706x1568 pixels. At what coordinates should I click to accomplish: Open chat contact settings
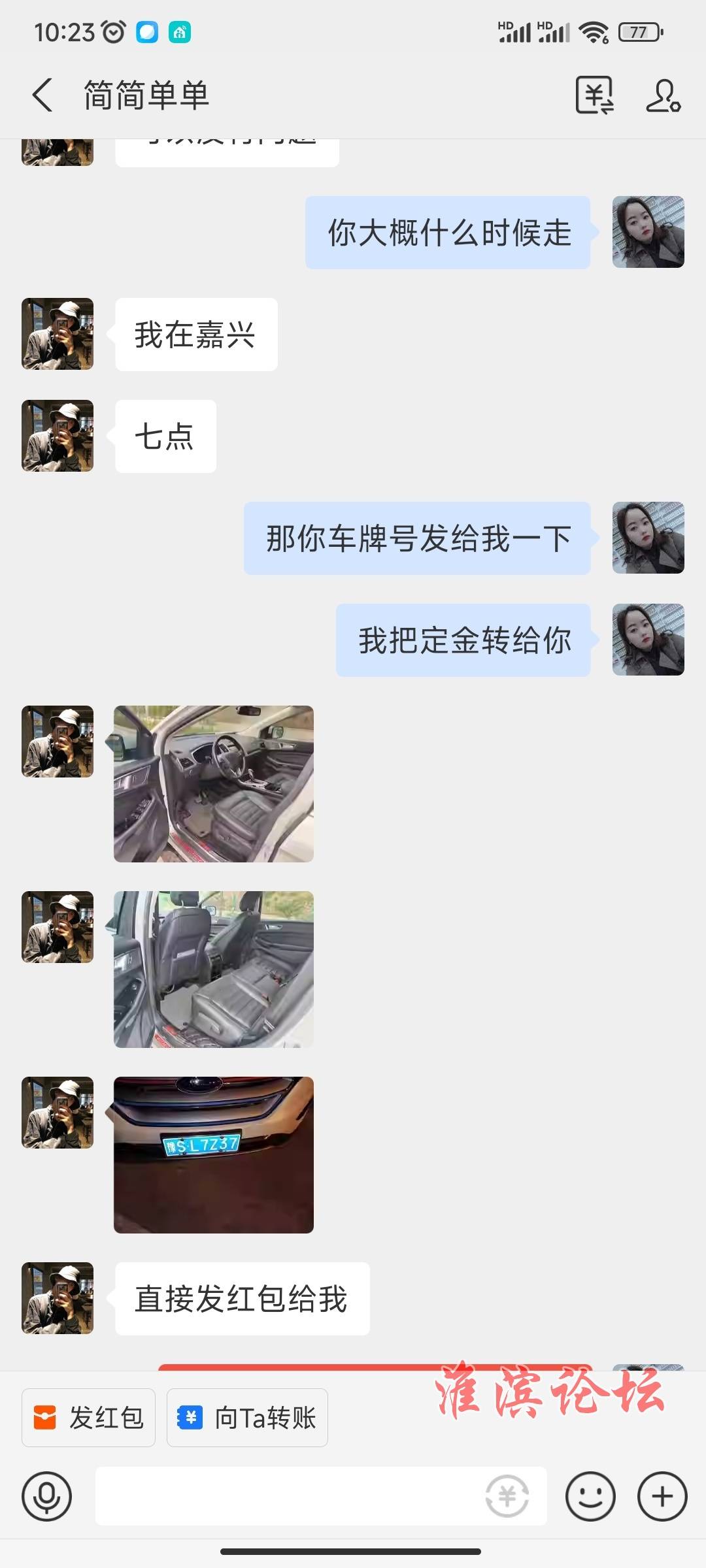click(663, 95)
